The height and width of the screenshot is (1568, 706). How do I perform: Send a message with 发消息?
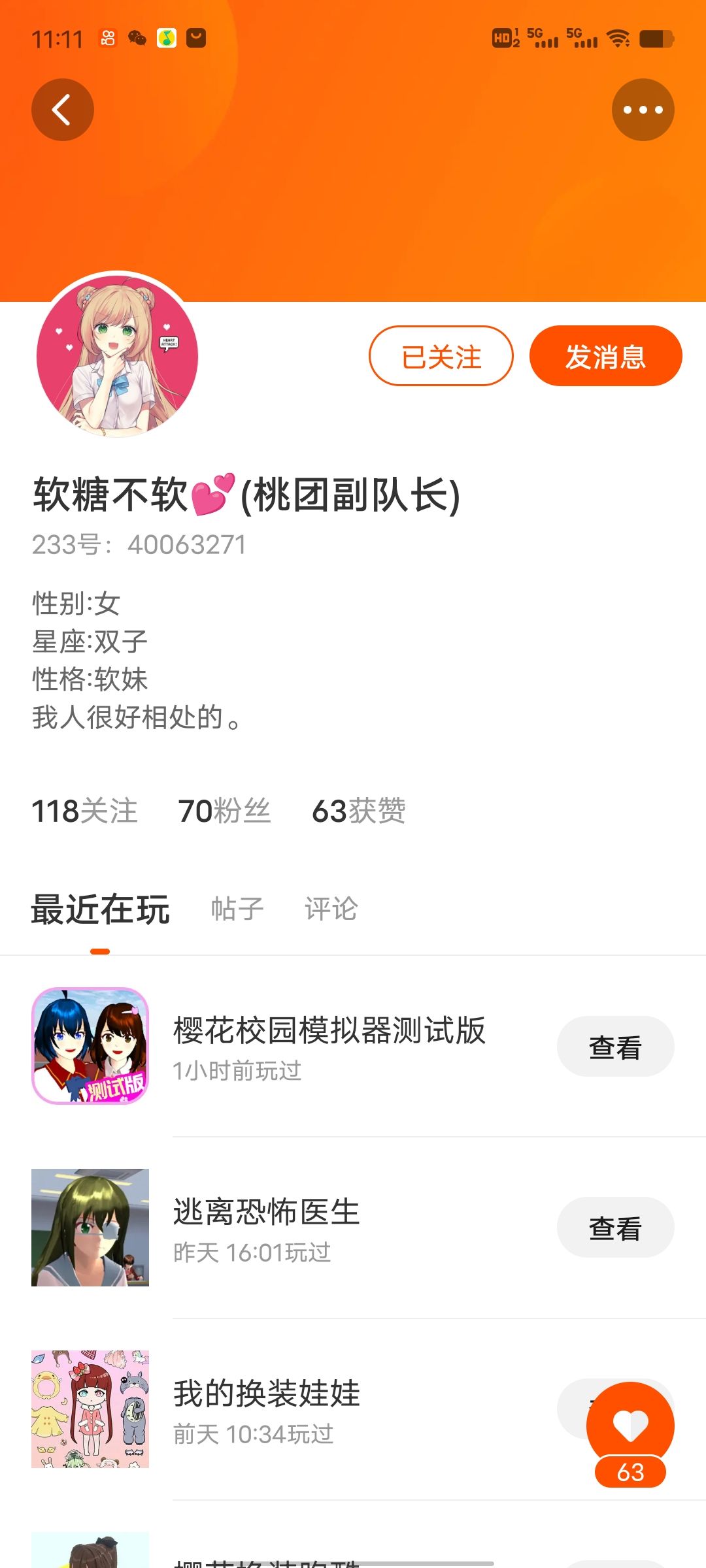click(x=606, y=356)
